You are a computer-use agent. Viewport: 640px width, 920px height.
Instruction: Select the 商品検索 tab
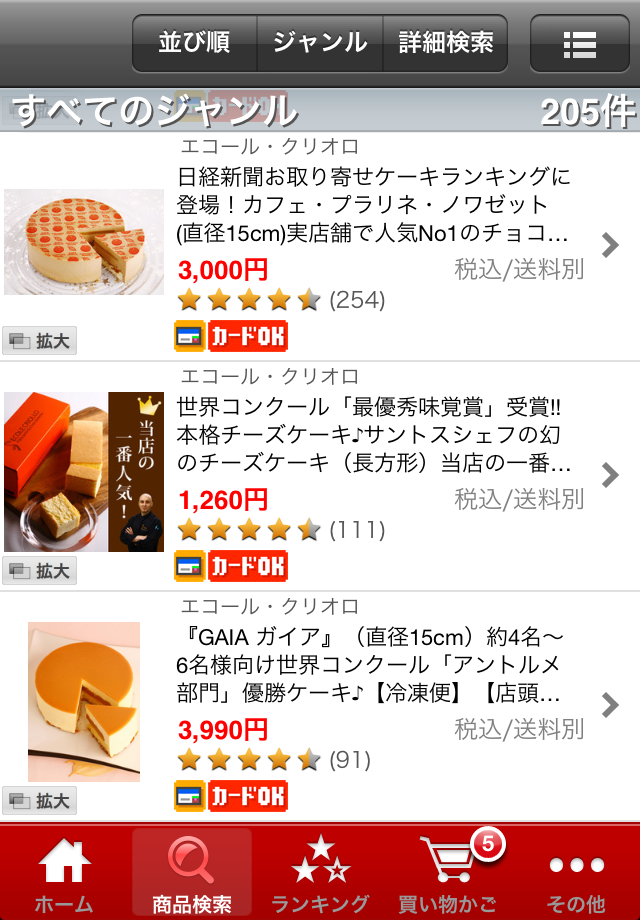192,874
